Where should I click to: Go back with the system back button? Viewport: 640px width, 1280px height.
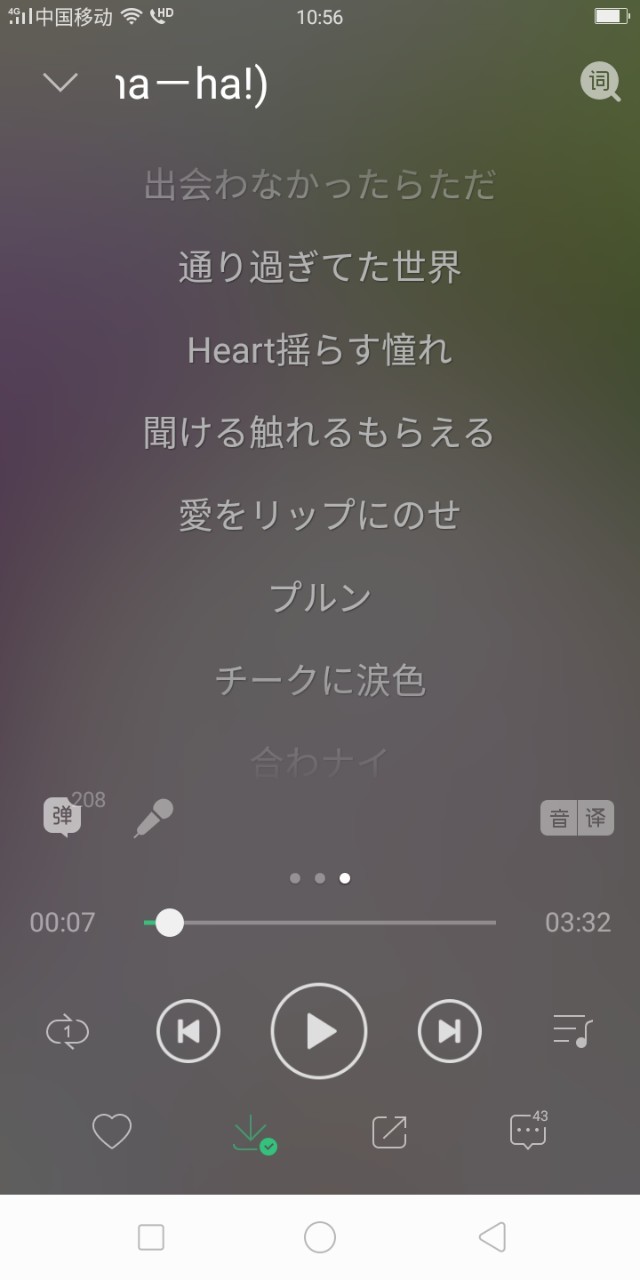(492, 1237)
